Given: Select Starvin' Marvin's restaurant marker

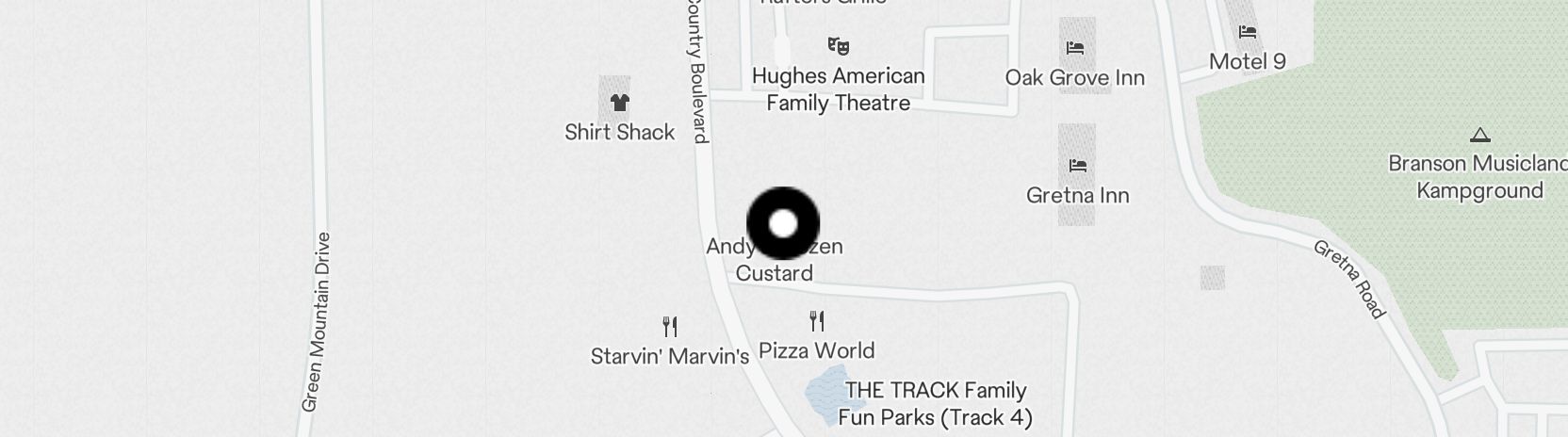Looking at the screenshot, I should pos(670,327).
